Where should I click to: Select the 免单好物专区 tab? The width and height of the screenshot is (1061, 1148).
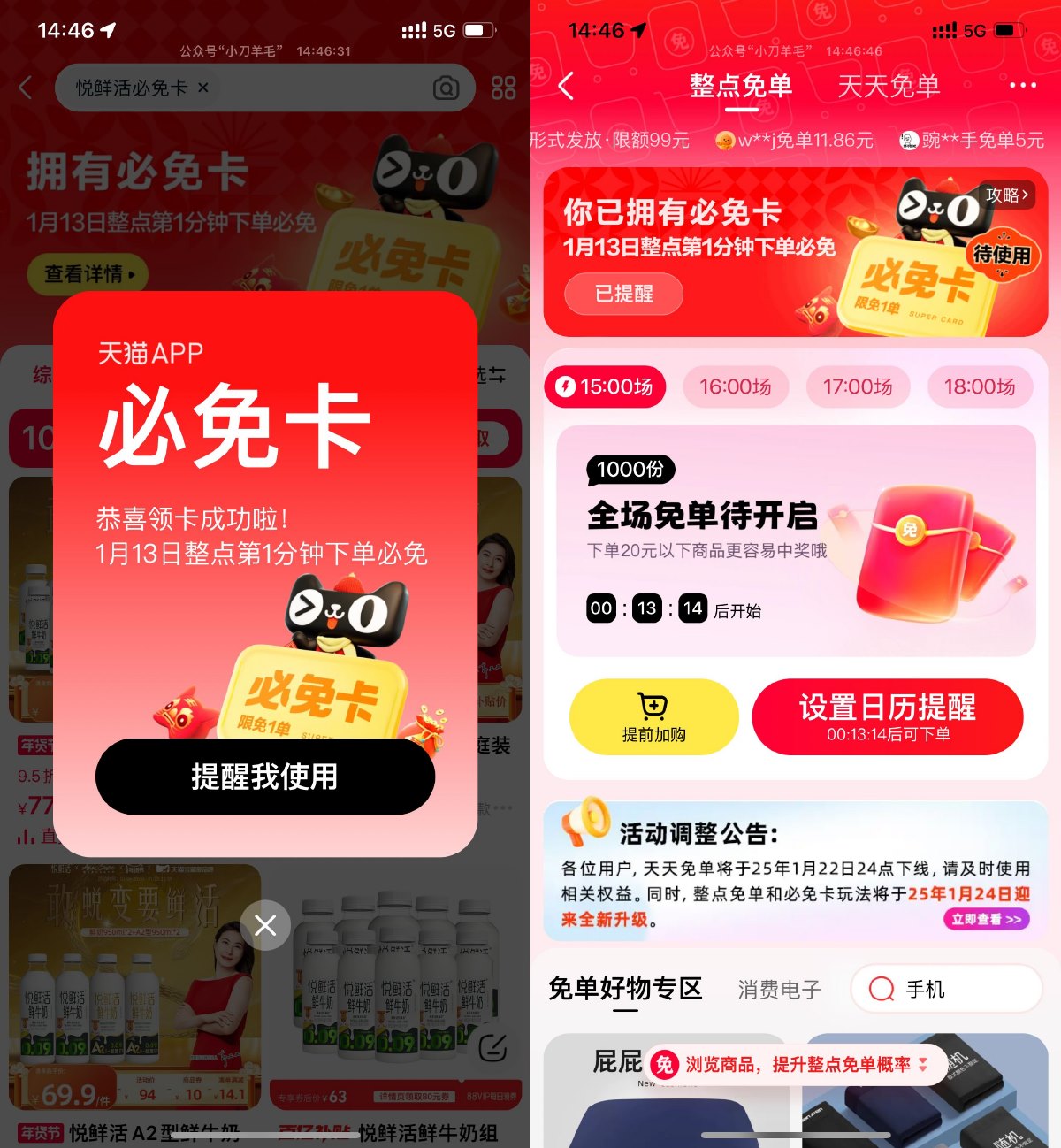(625, 989)
